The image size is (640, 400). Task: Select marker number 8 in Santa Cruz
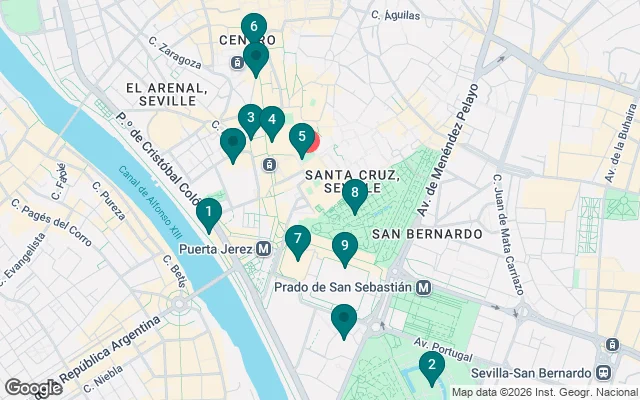click(355, 193)
